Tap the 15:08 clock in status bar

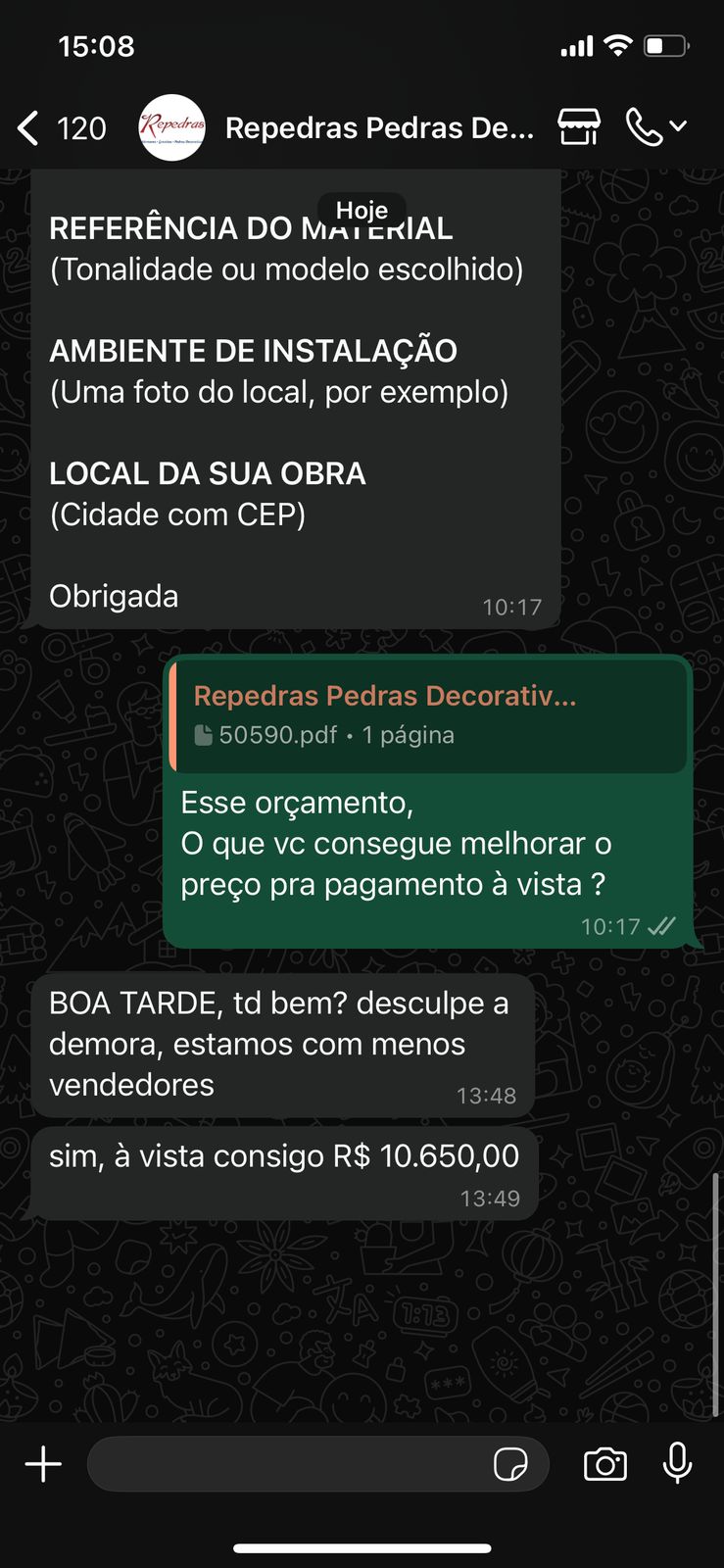95,45
